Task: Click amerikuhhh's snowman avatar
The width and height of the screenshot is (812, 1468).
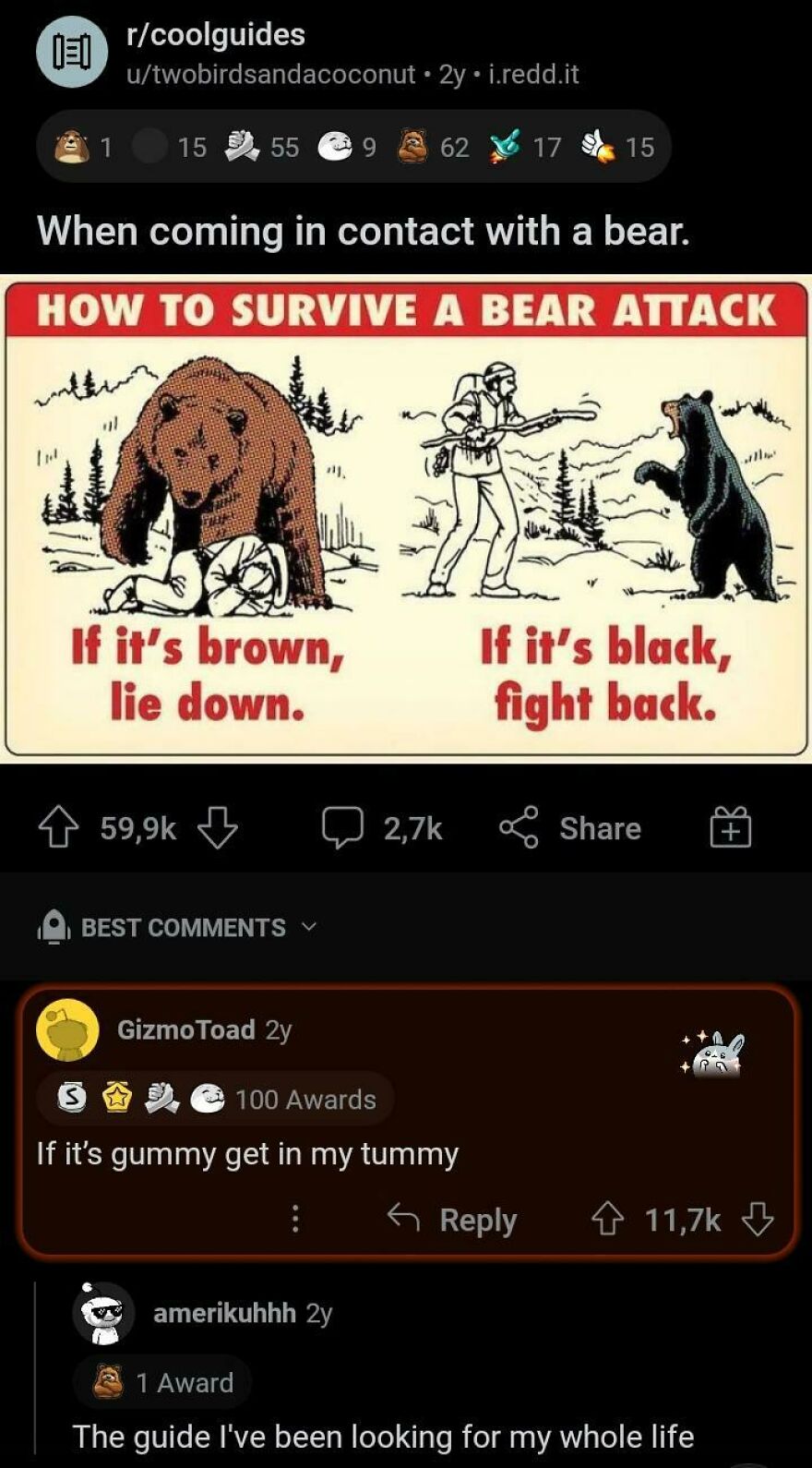Action: (104, 1315)
